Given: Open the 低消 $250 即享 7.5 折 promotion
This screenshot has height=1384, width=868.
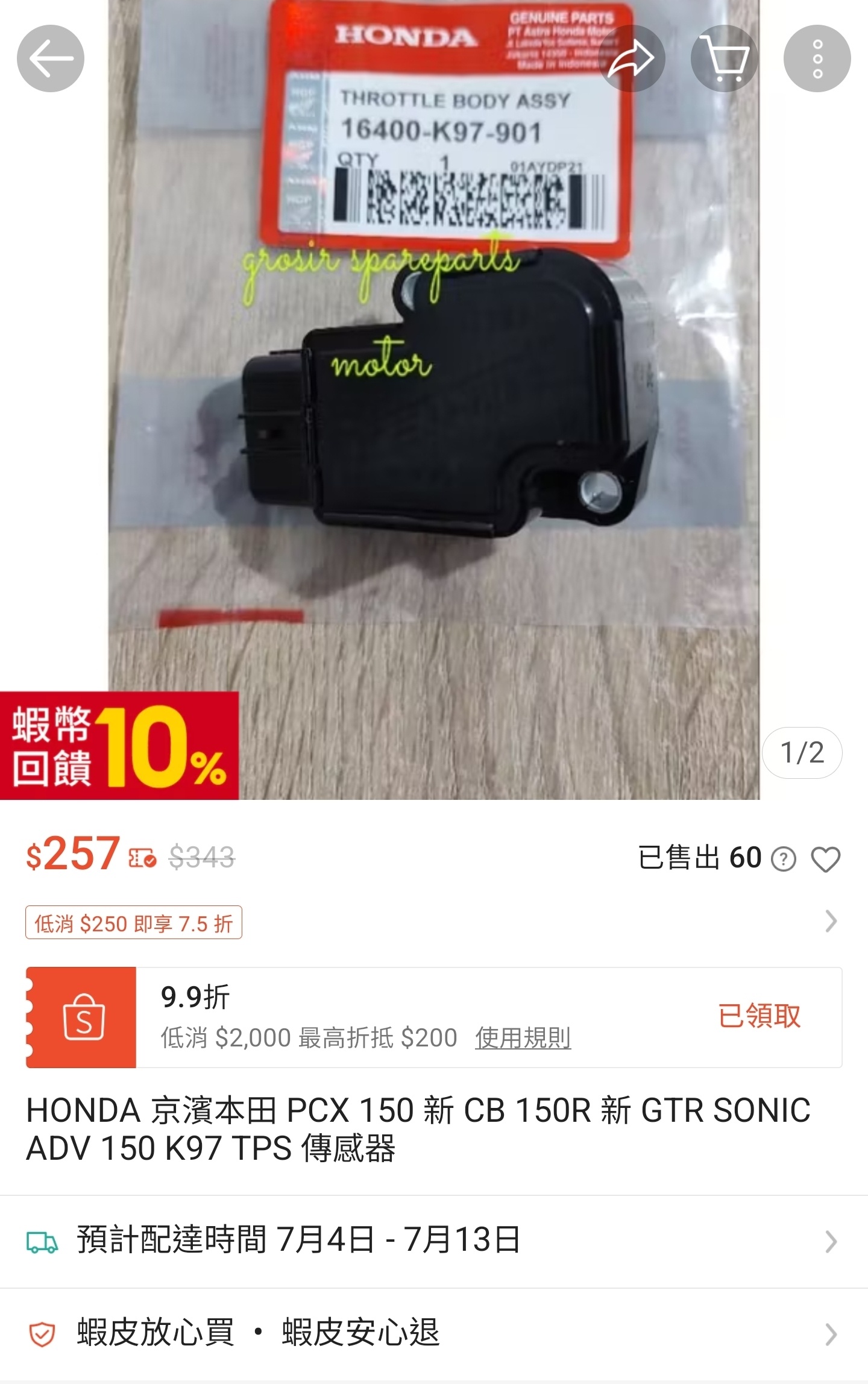Looking at the screenshot, I should (134, 923).
